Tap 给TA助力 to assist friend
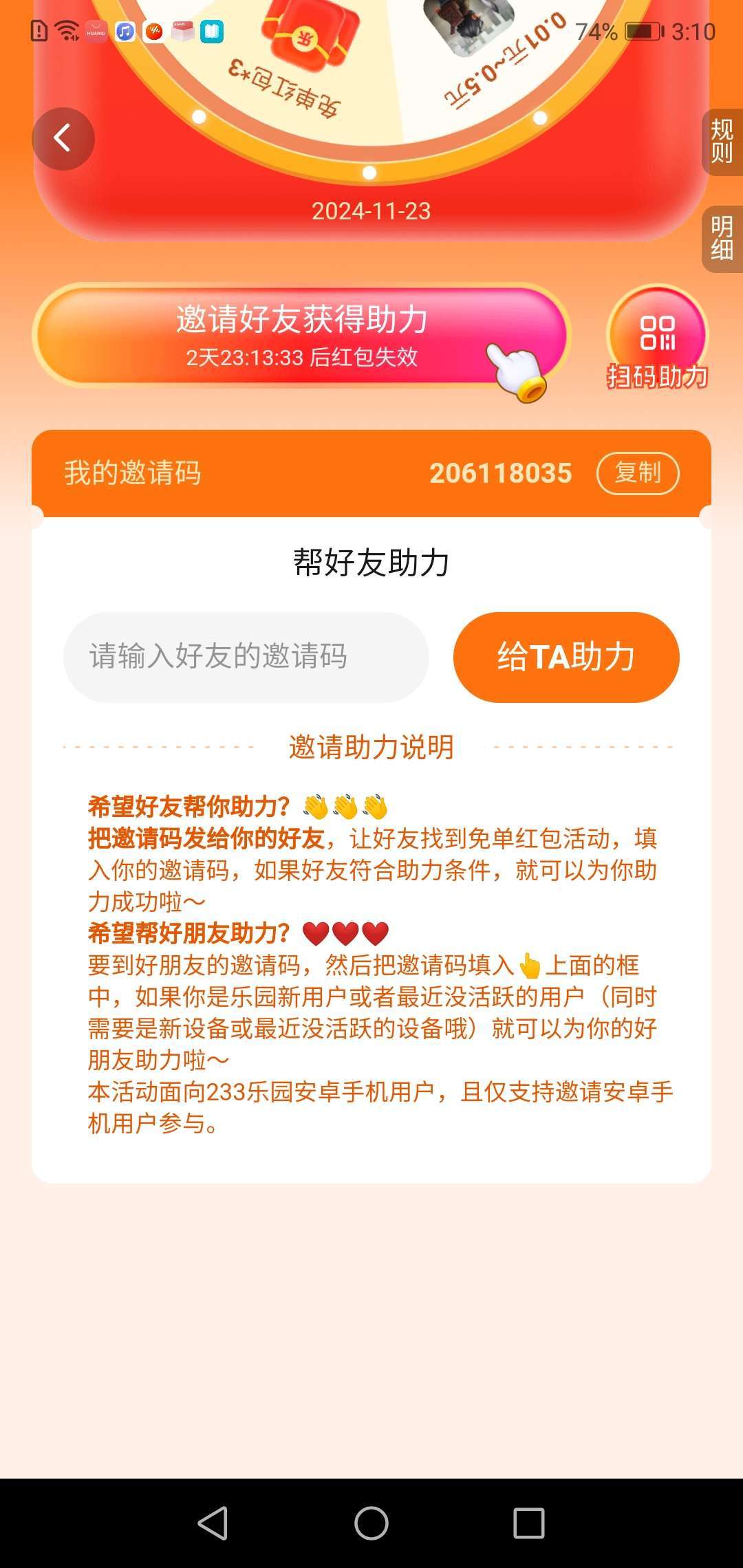 pos(566,657)
